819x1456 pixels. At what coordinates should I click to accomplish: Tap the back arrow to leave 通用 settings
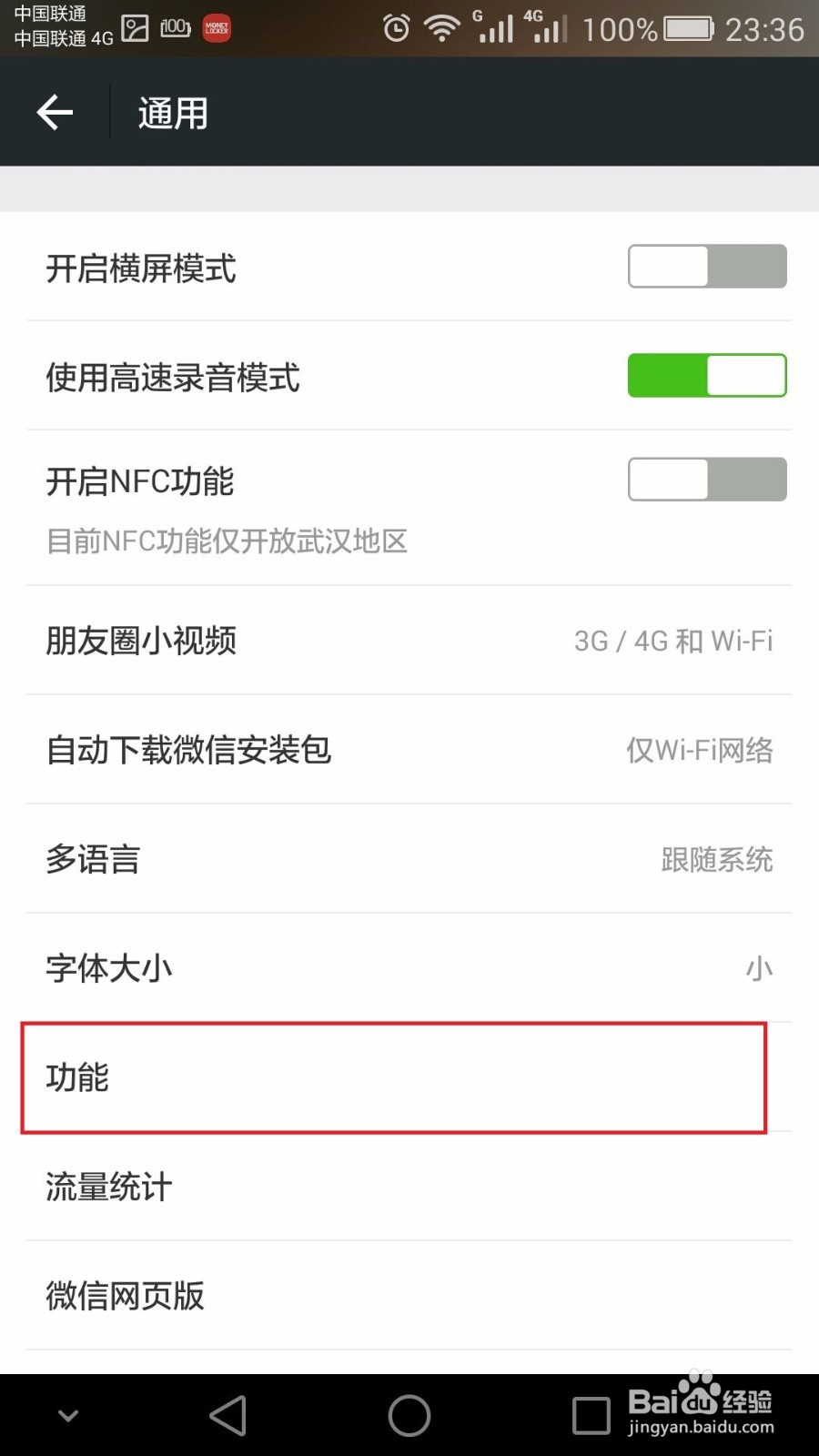pos(55,111)
